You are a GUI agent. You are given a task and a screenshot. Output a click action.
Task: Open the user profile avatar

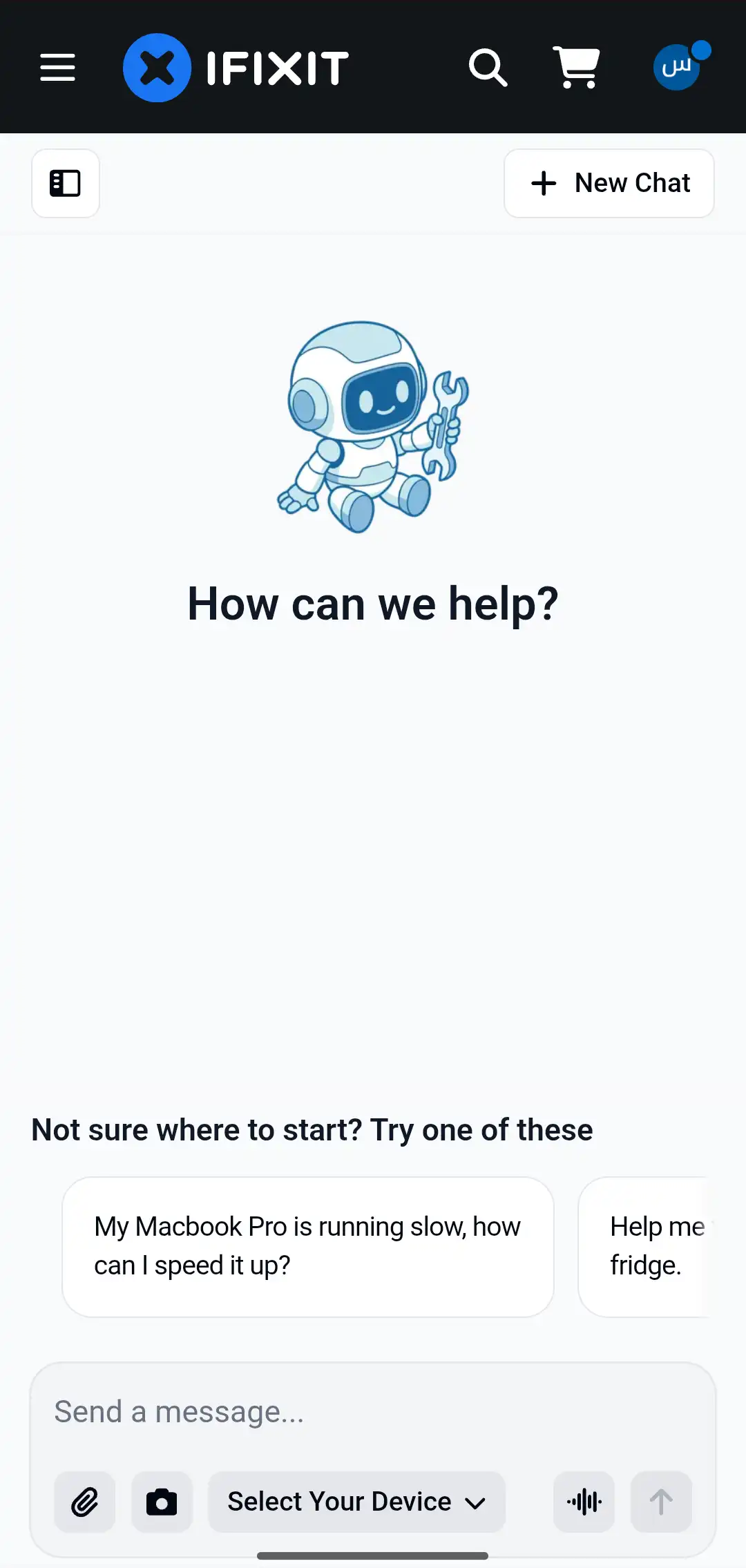tap(678, 68)
